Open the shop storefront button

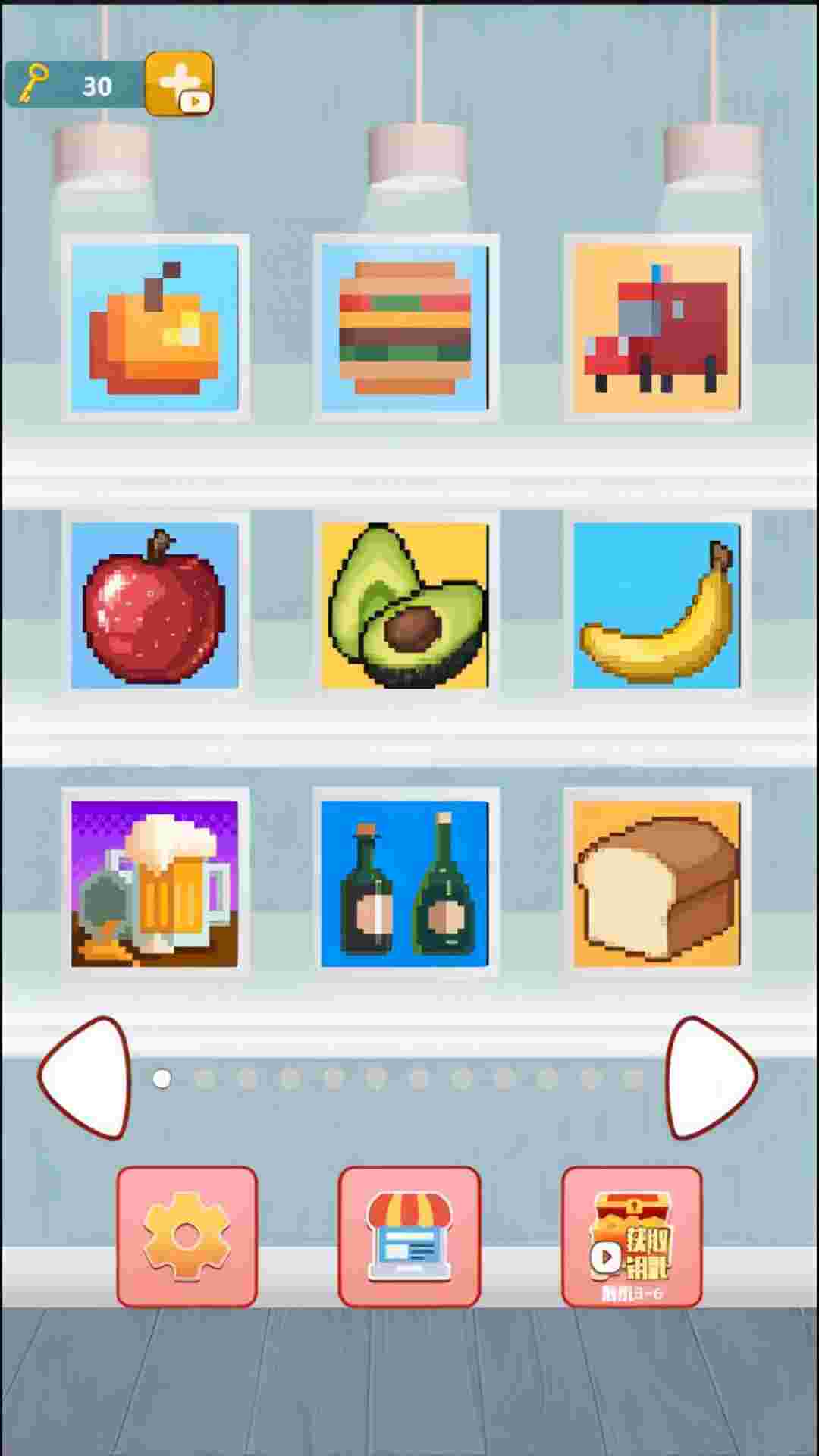[x=409, y=1236]
